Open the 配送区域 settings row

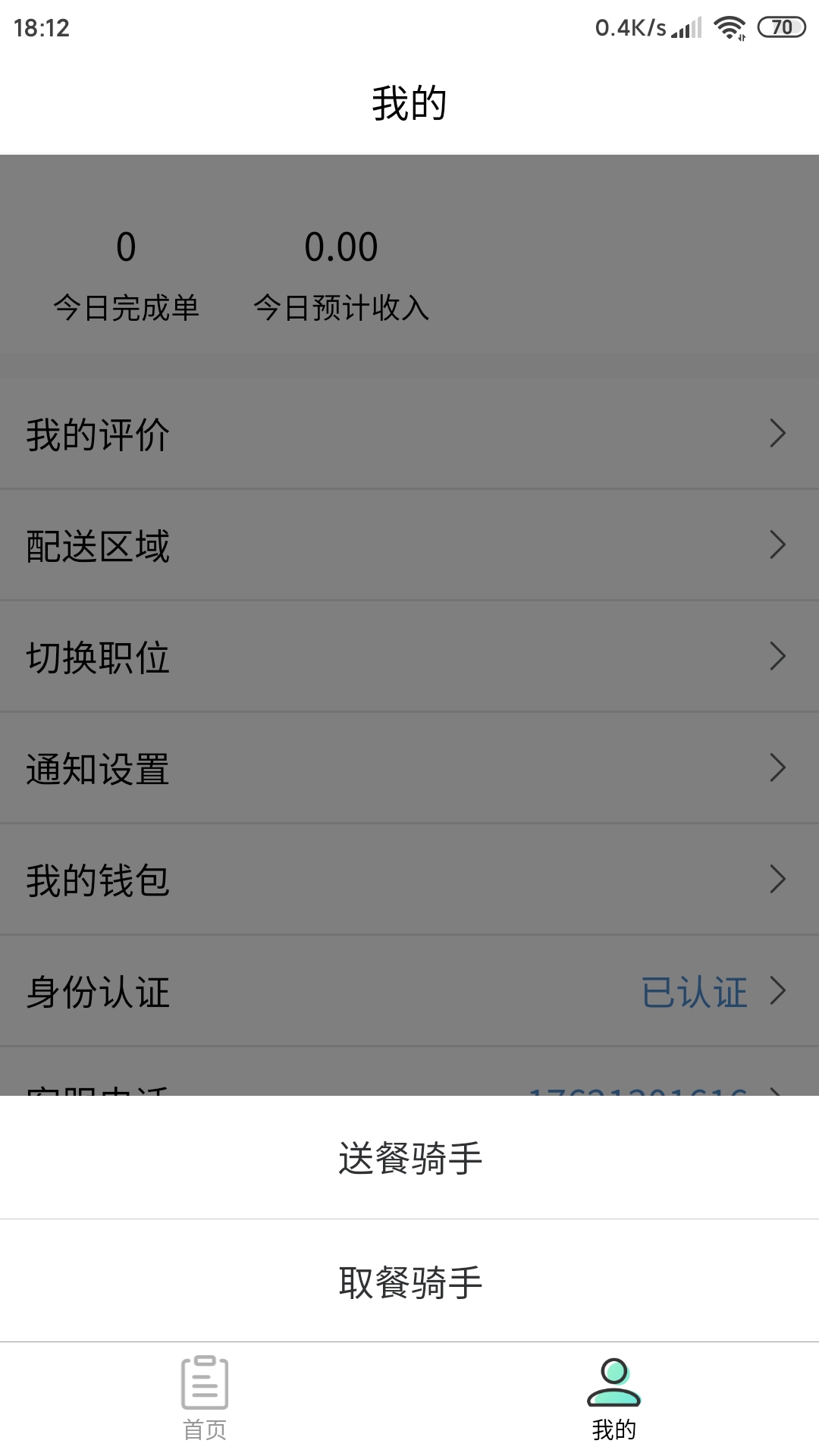pos(303,545)
